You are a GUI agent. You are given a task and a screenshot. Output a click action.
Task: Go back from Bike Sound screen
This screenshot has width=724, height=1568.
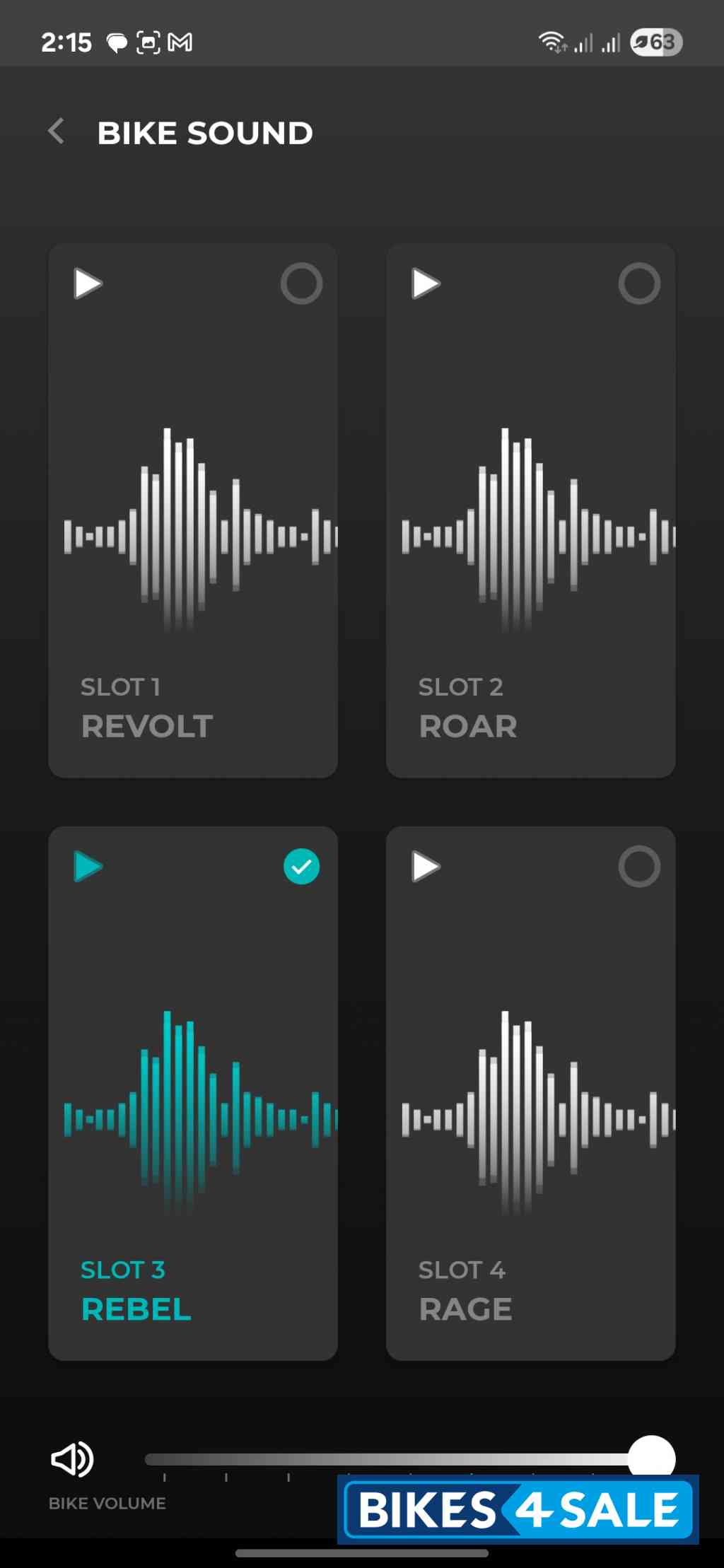[57, 131]
